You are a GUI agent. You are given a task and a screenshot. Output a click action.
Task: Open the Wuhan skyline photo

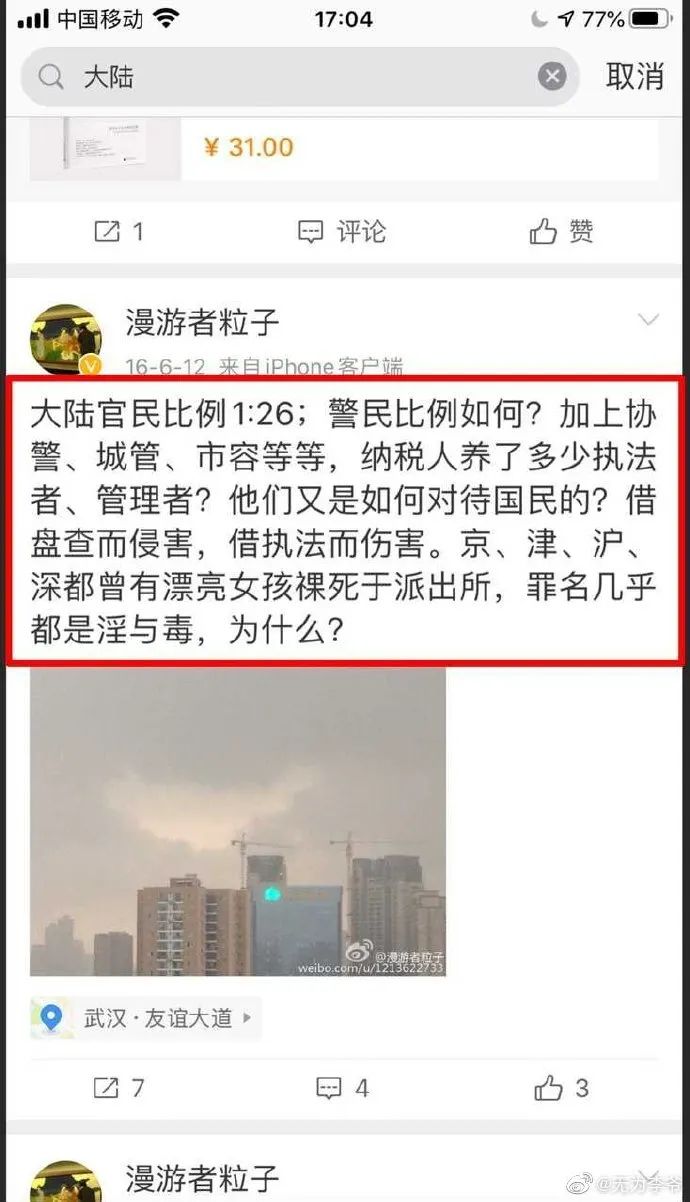click(x=238, y=822)
